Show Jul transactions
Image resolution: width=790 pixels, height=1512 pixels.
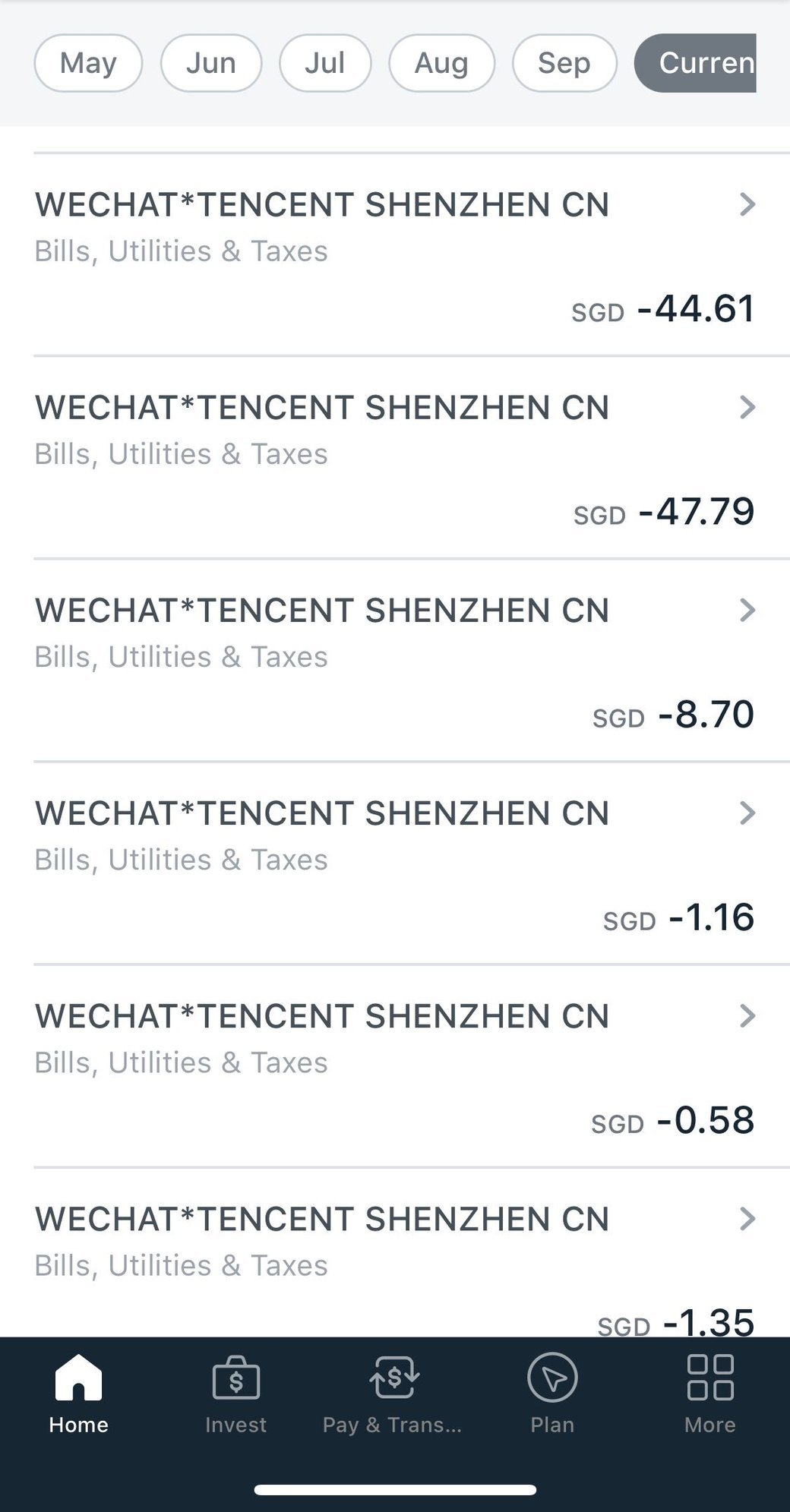click(325, 63)
